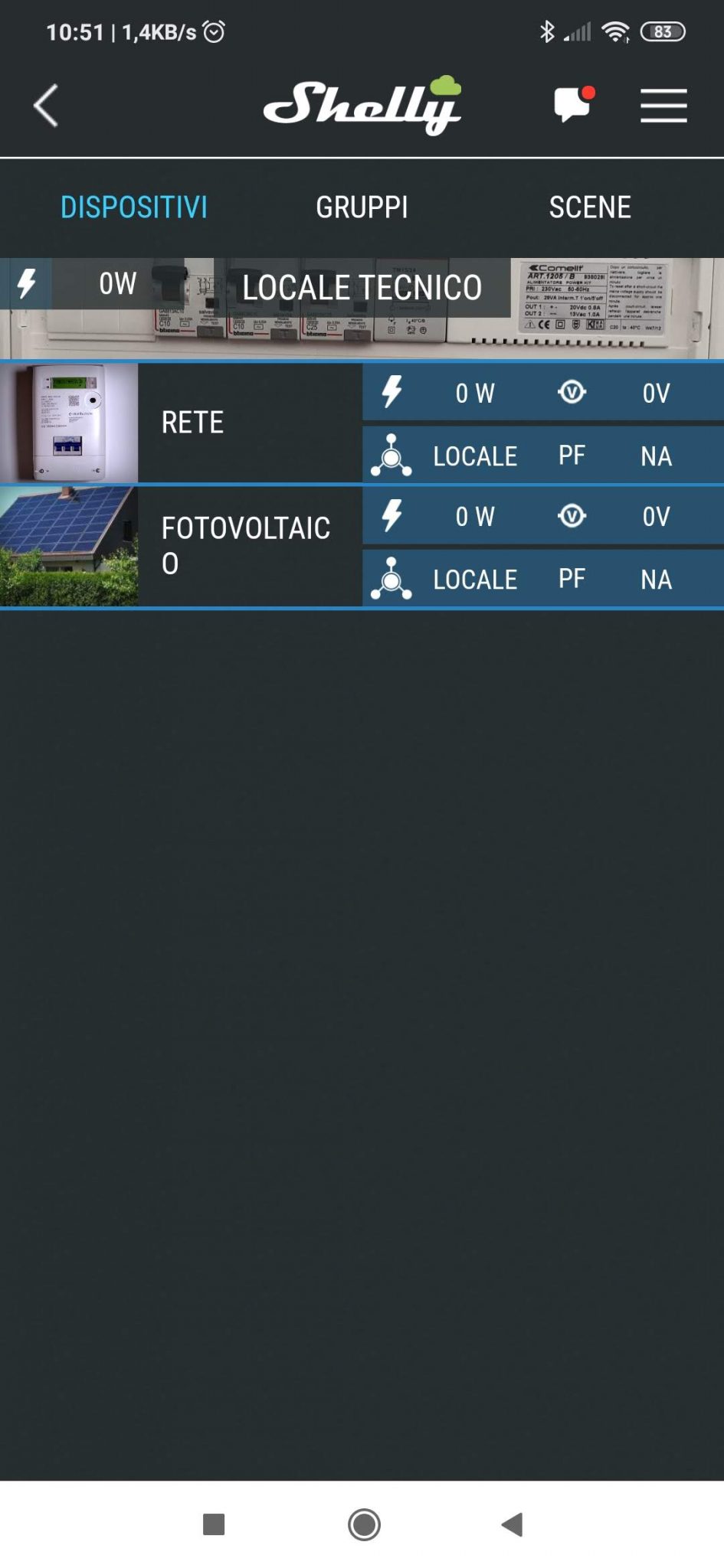The image size is (724, 1568).
Task: Open the FOTOVOLTAICO device
Action: pos(245,546)
